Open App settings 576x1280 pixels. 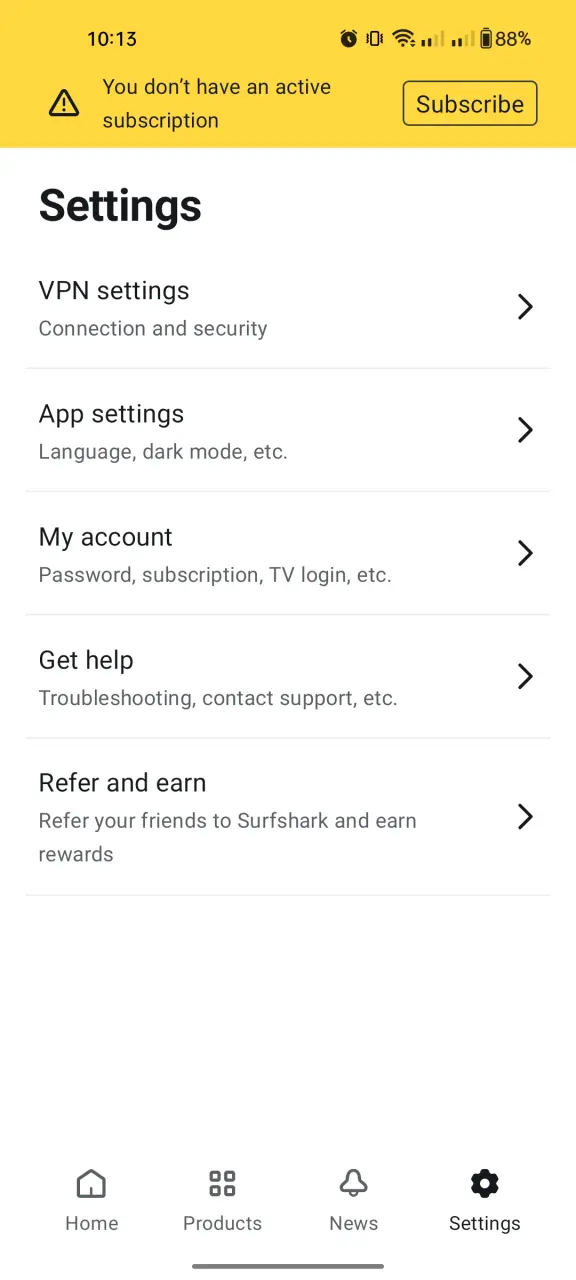pyautogui.click(x=288, y=430)
